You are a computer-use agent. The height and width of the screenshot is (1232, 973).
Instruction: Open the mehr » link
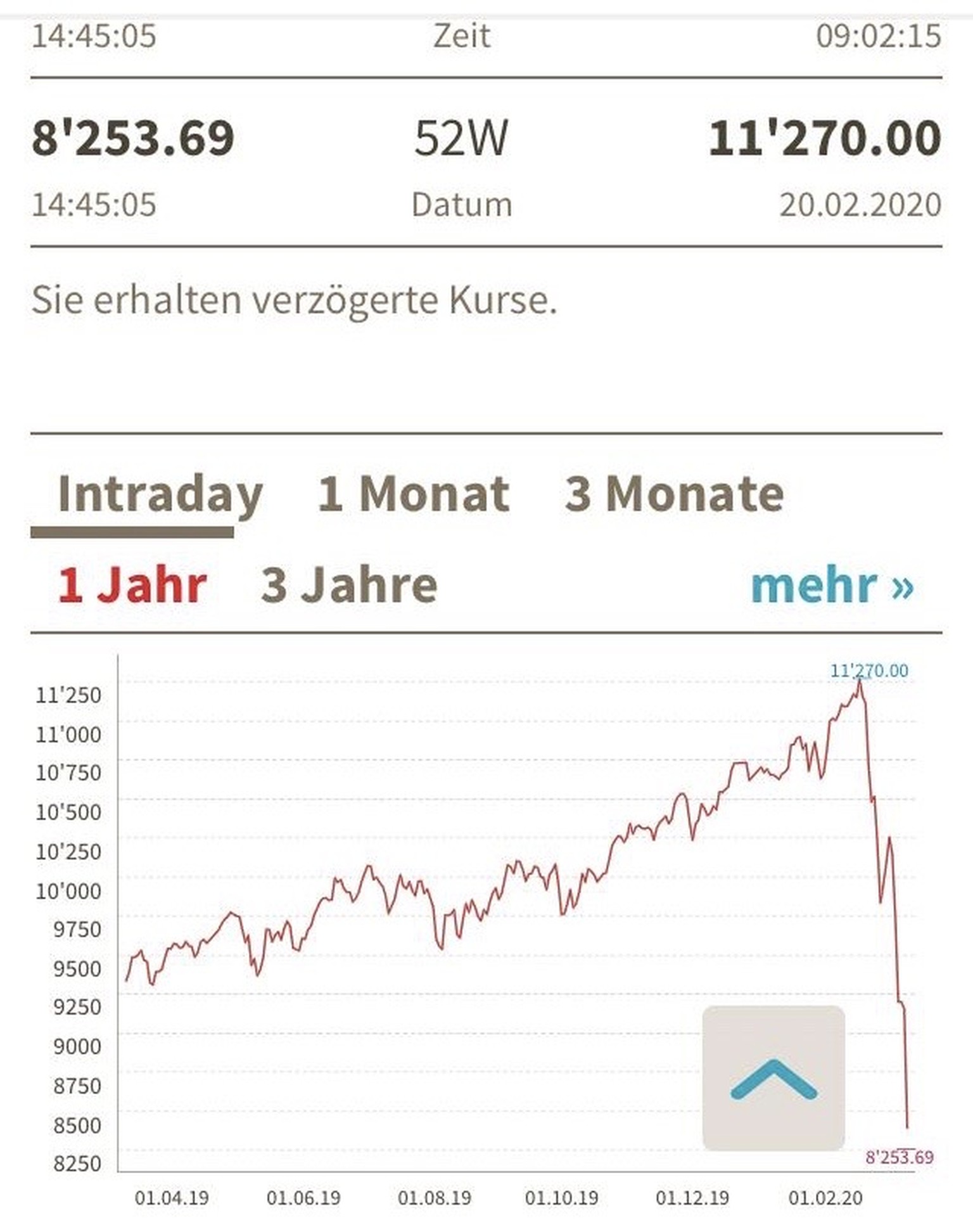point(832,585)
